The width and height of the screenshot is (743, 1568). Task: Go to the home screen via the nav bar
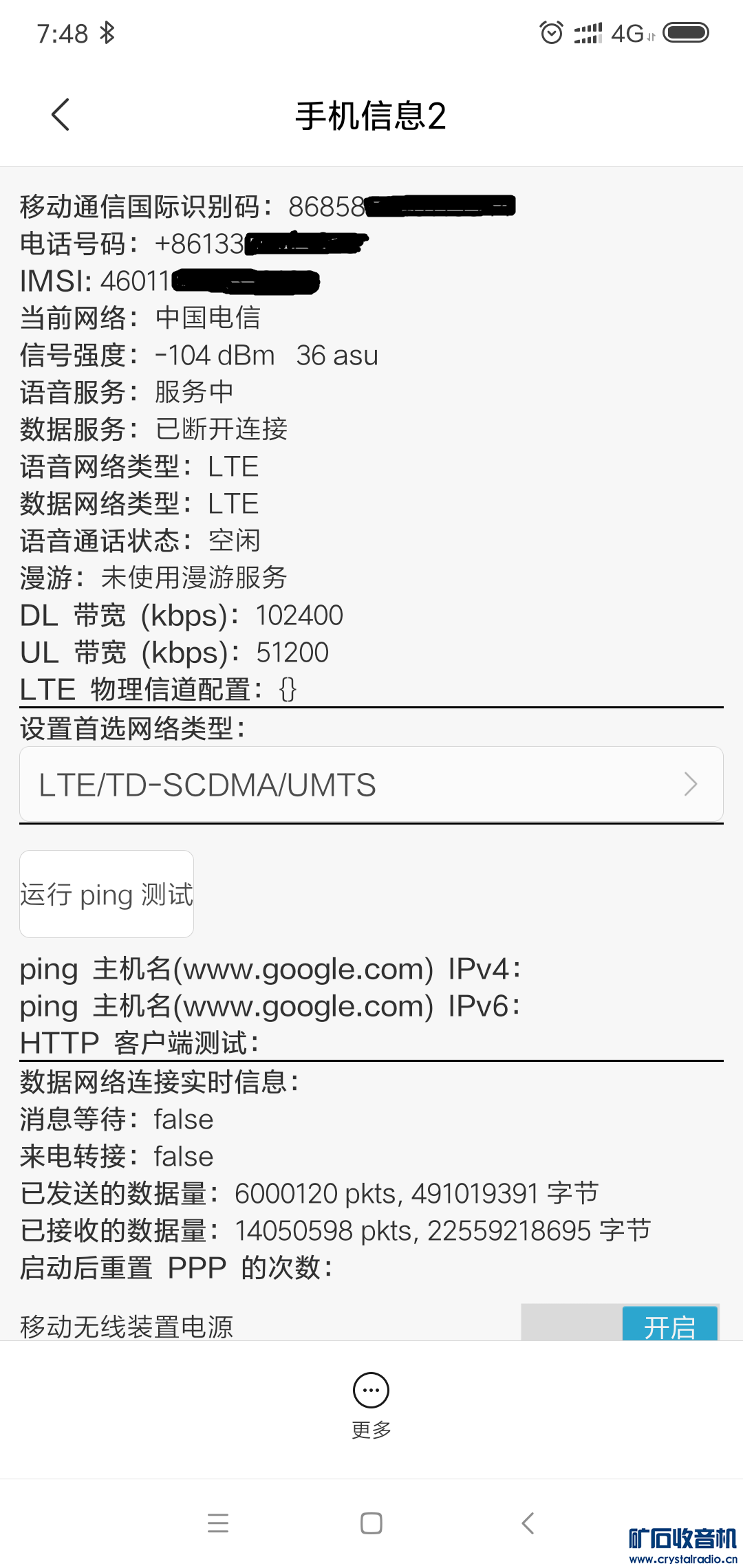point(371,1523)
